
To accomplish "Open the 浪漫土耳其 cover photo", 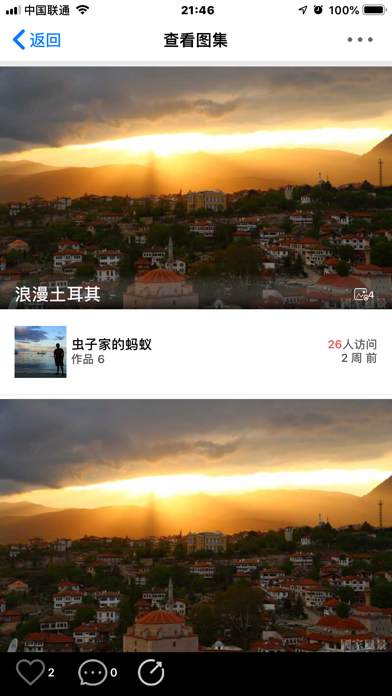I will (196, 188).
